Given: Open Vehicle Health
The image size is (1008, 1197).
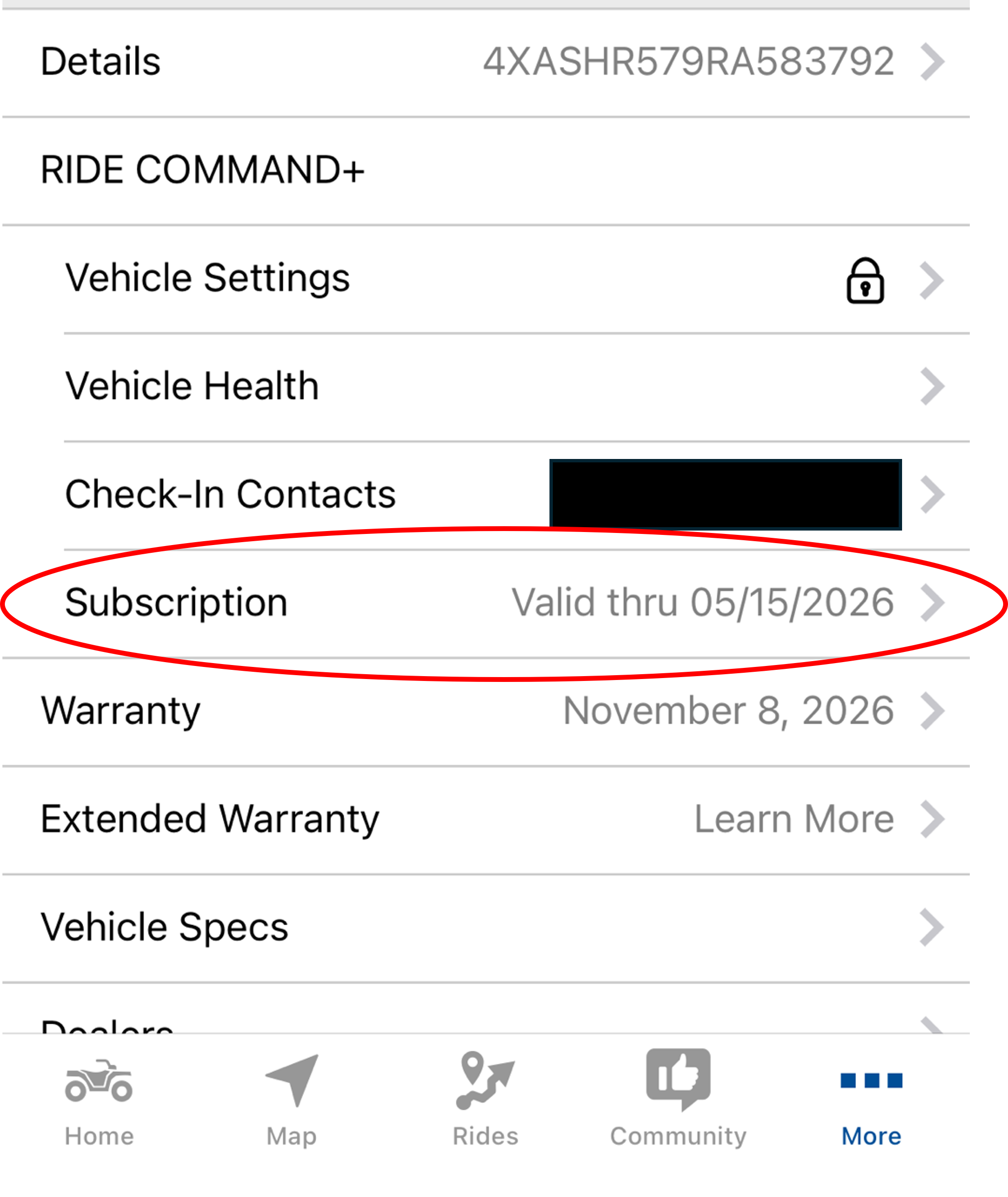Looking at the screenshot, I should coord(486,387).
